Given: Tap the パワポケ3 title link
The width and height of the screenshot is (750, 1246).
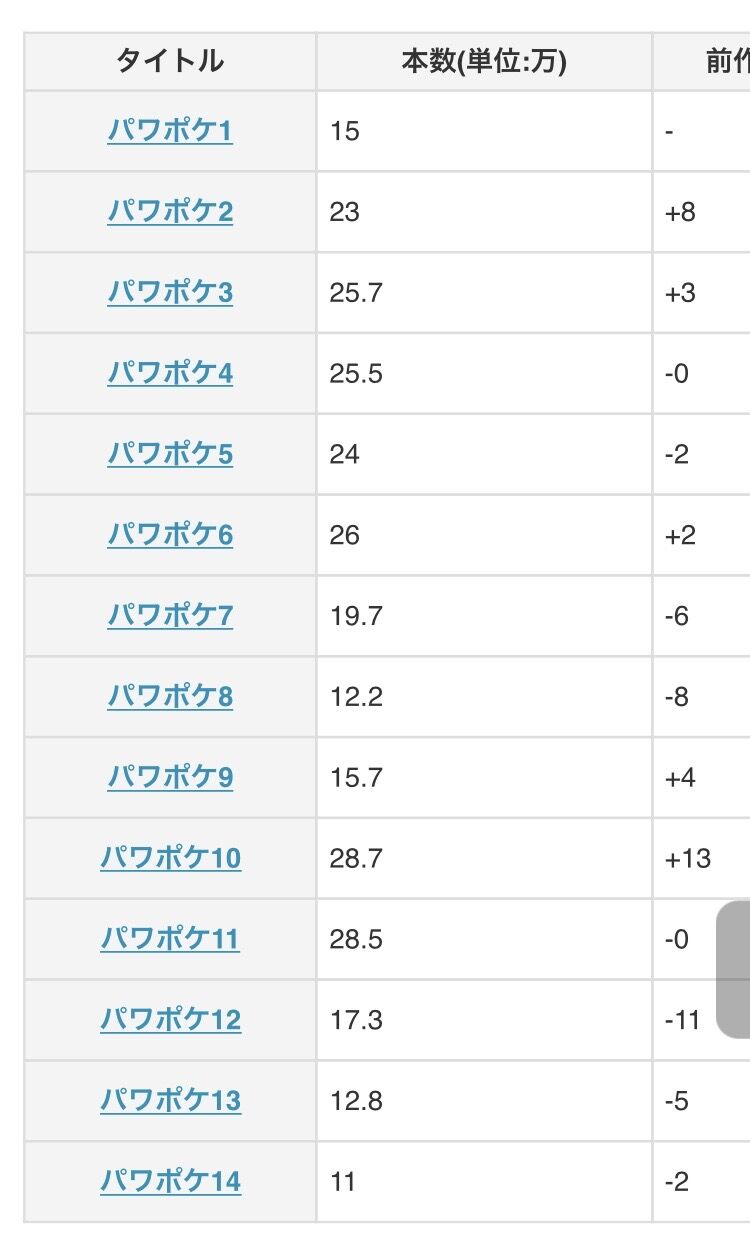Looking at the screenshot, I should click(x=170, y=293).
